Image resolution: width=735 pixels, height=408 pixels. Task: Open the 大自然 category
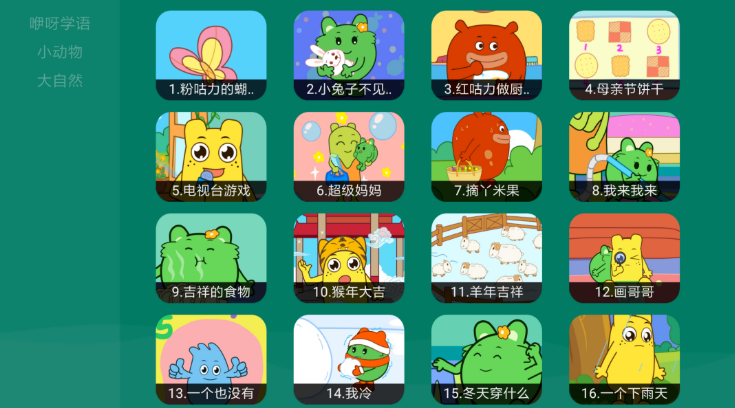click(x=59, y=80)
